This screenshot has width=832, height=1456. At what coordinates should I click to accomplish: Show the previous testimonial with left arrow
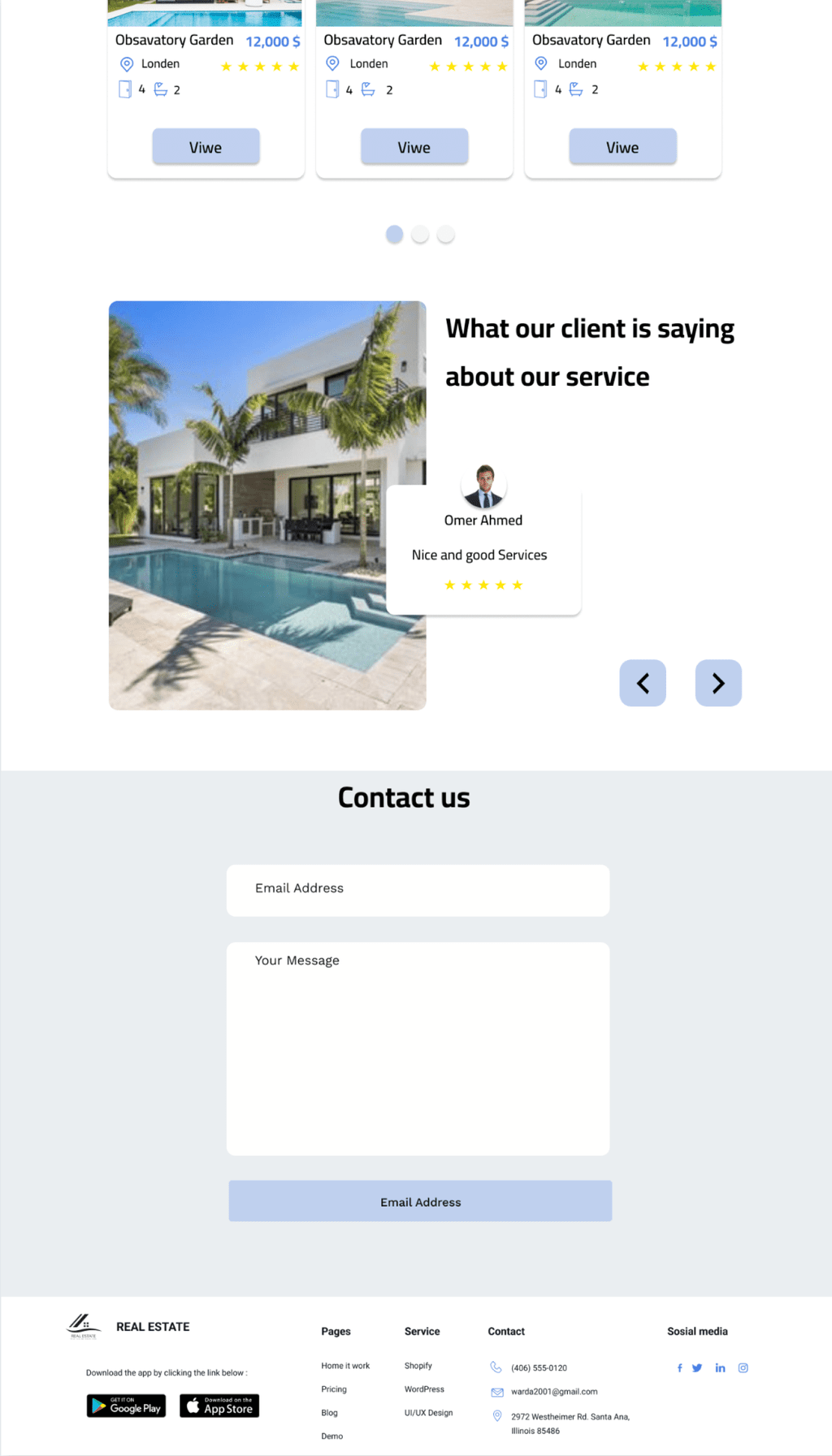tap(643, 683)
